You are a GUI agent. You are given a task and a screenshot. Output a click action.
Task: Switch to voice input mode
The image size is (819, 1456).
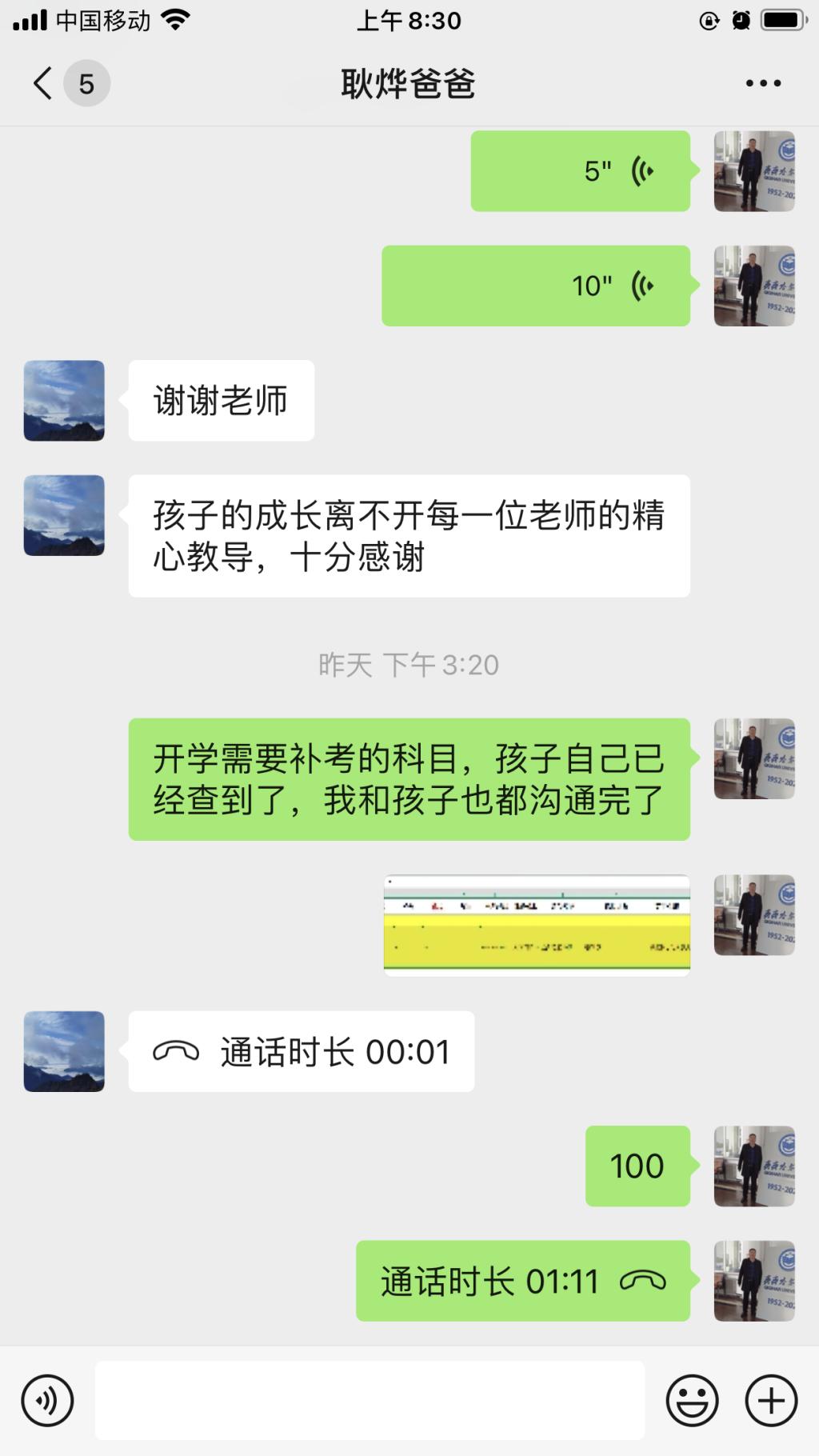click(x=48, y=1401)
